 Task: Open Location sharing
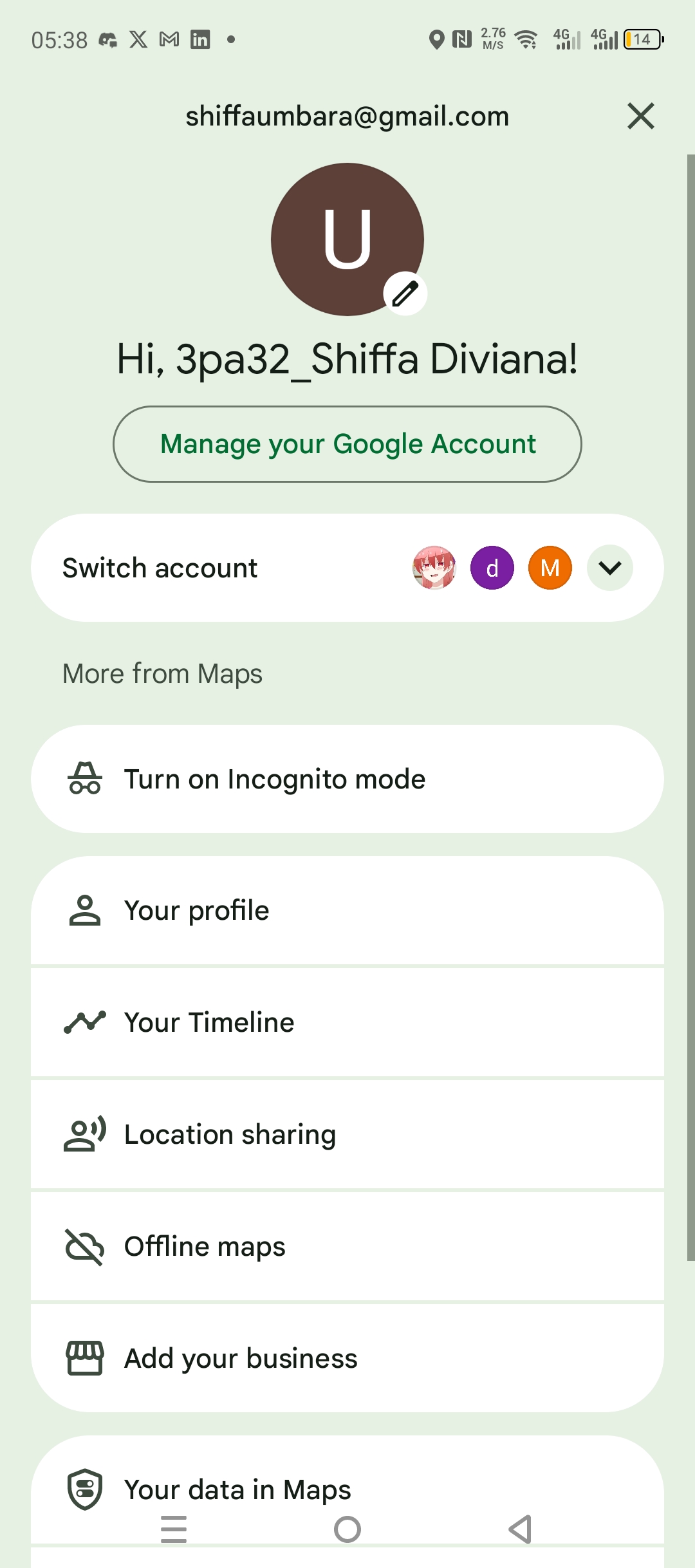pos(347,1134)
